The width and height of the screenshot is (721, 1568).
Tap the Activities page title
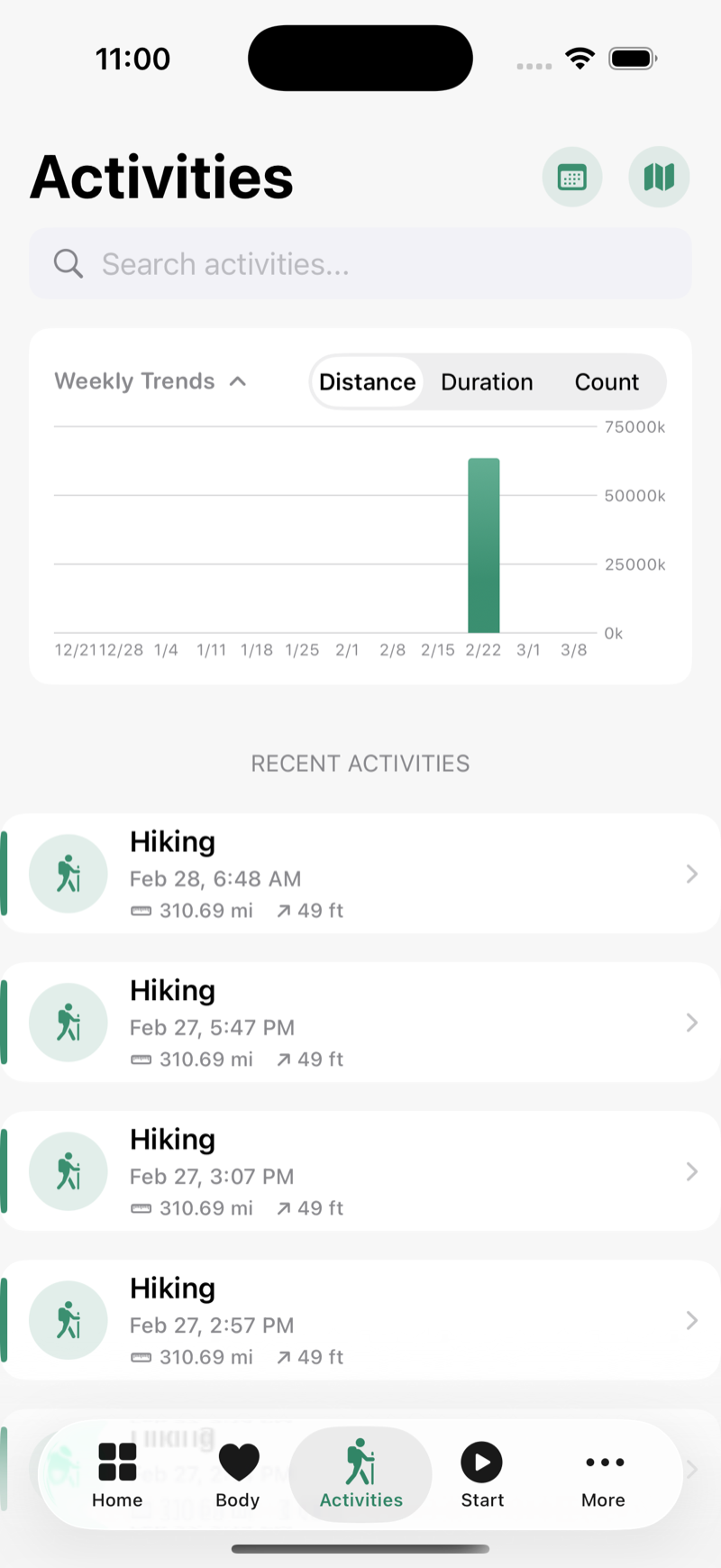[161, 177]
